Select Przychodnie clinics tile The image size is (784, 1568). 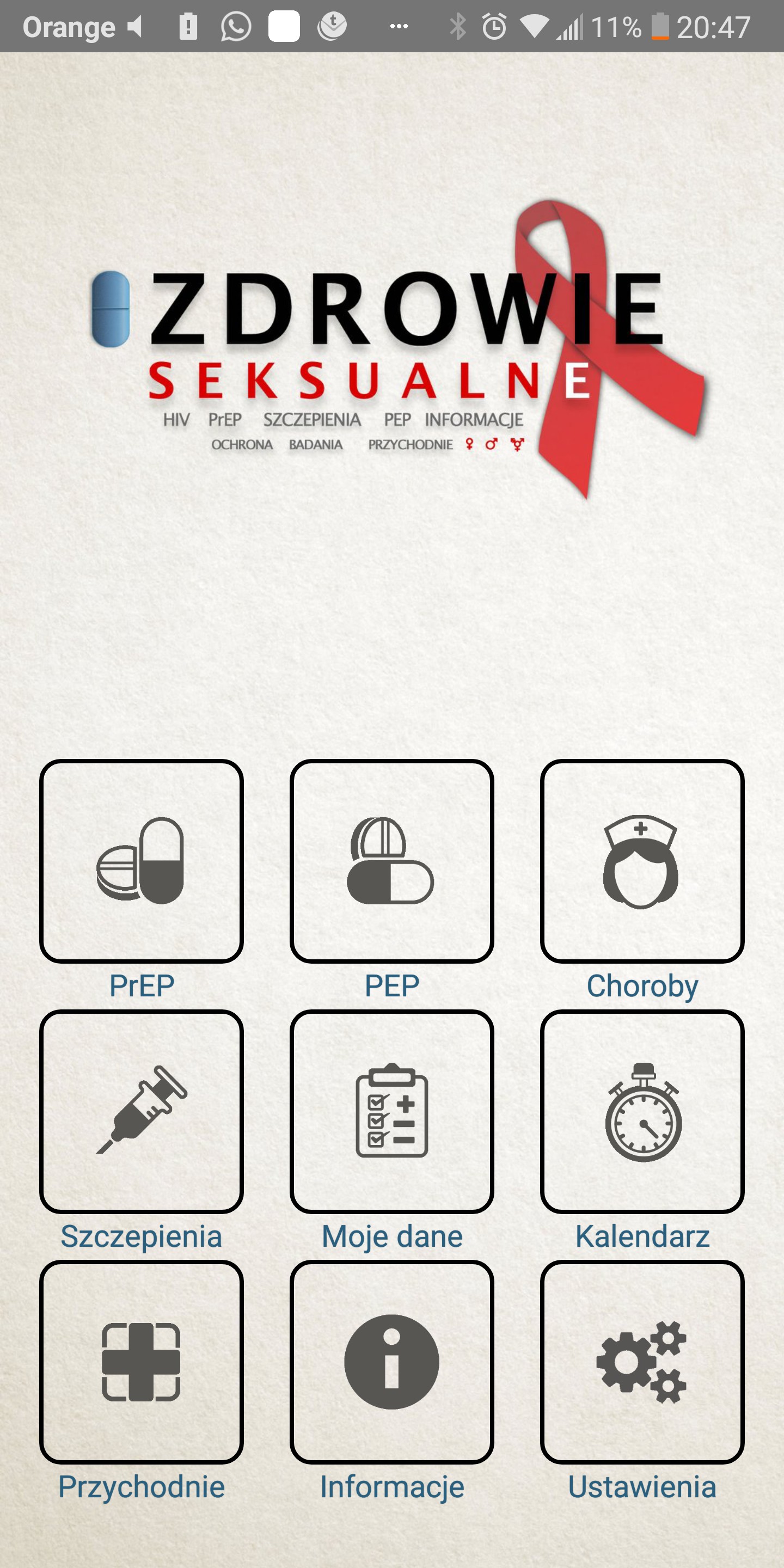tap(141, 1361)
